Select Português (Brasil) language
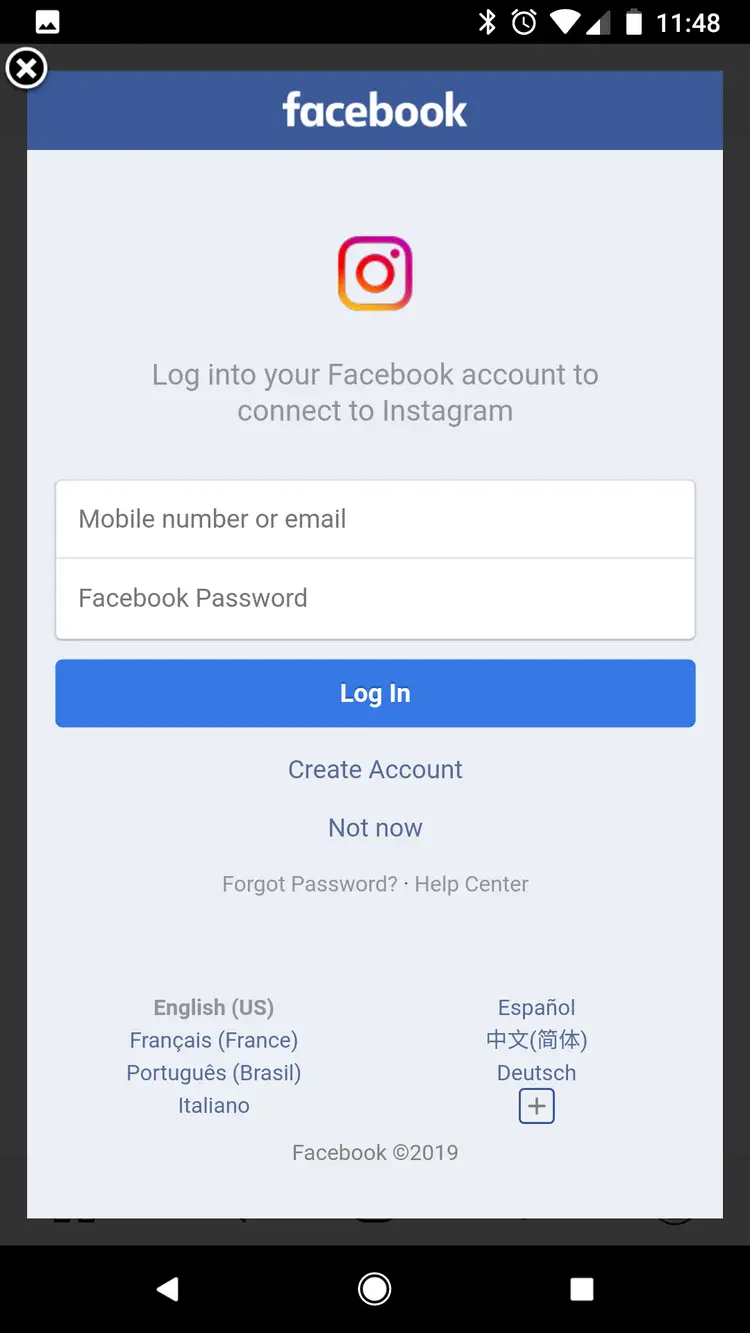The width and height of the screenshot is (750, 1333). 214,1073
